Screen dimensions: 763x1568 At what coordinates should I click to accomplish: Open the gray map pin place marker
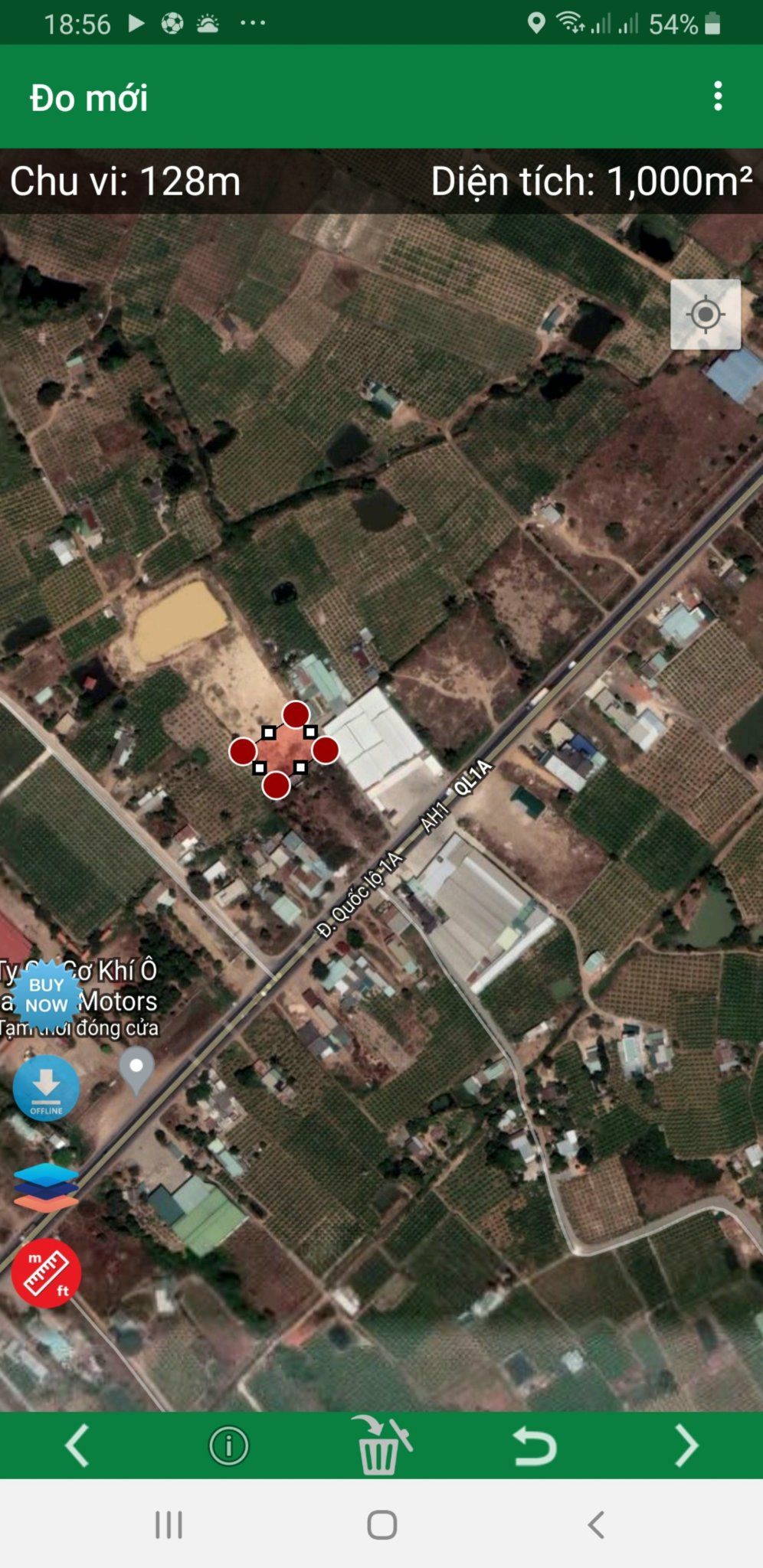pyautogui.click(x=136, y=1068)
